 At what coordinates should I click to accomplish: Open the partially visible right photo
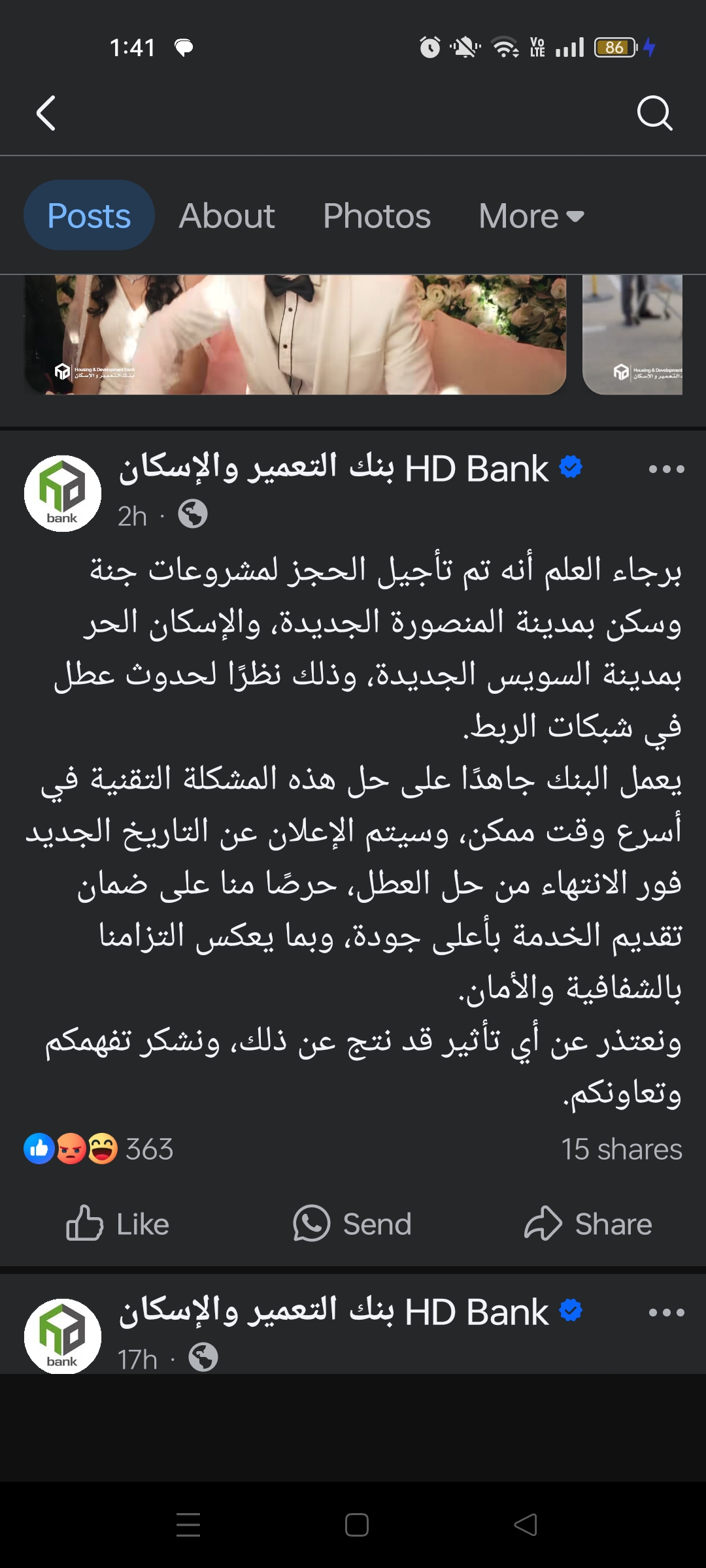633,335
